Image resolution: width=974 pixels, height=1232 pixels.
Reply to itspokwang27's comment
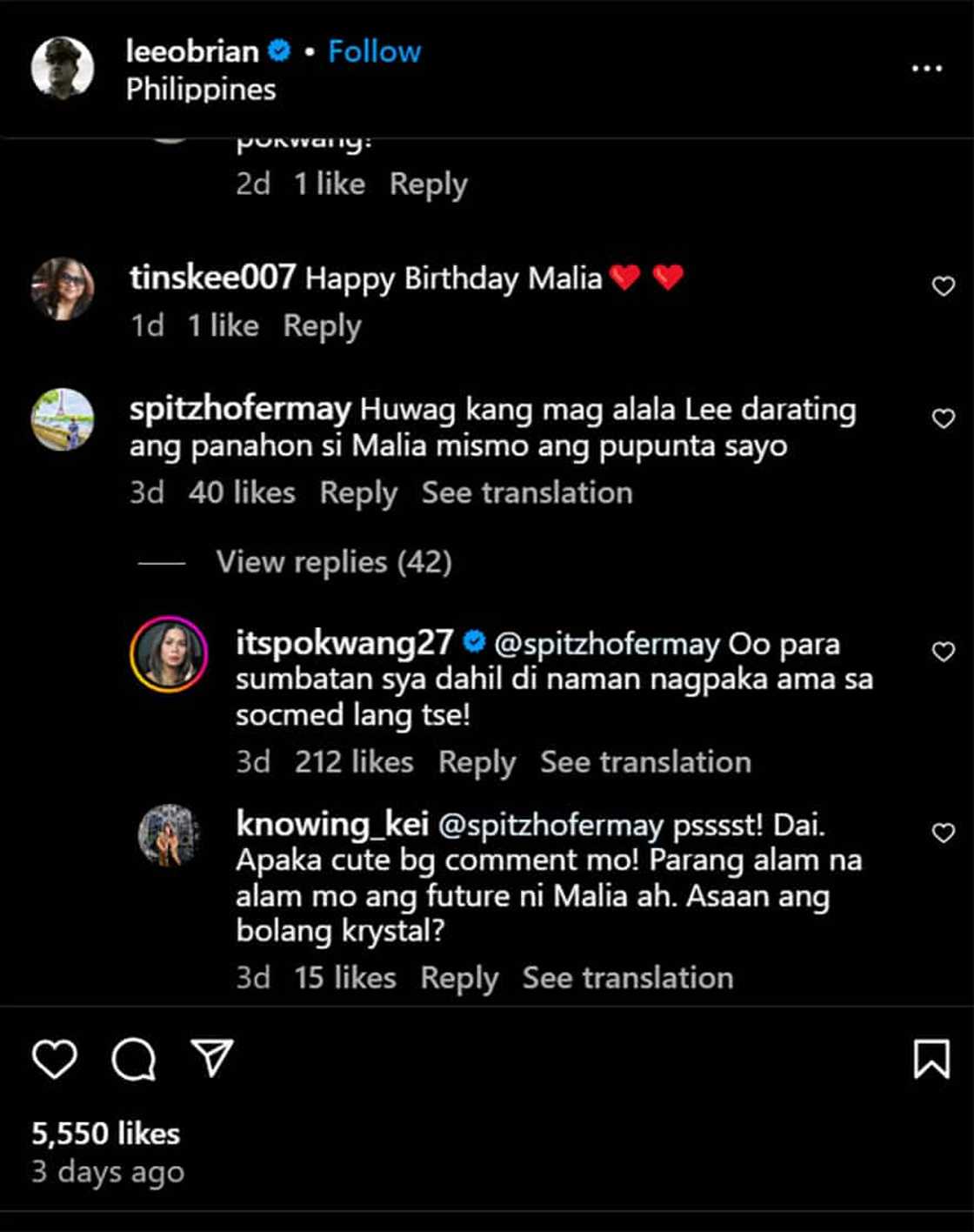(x=477, y=762)
